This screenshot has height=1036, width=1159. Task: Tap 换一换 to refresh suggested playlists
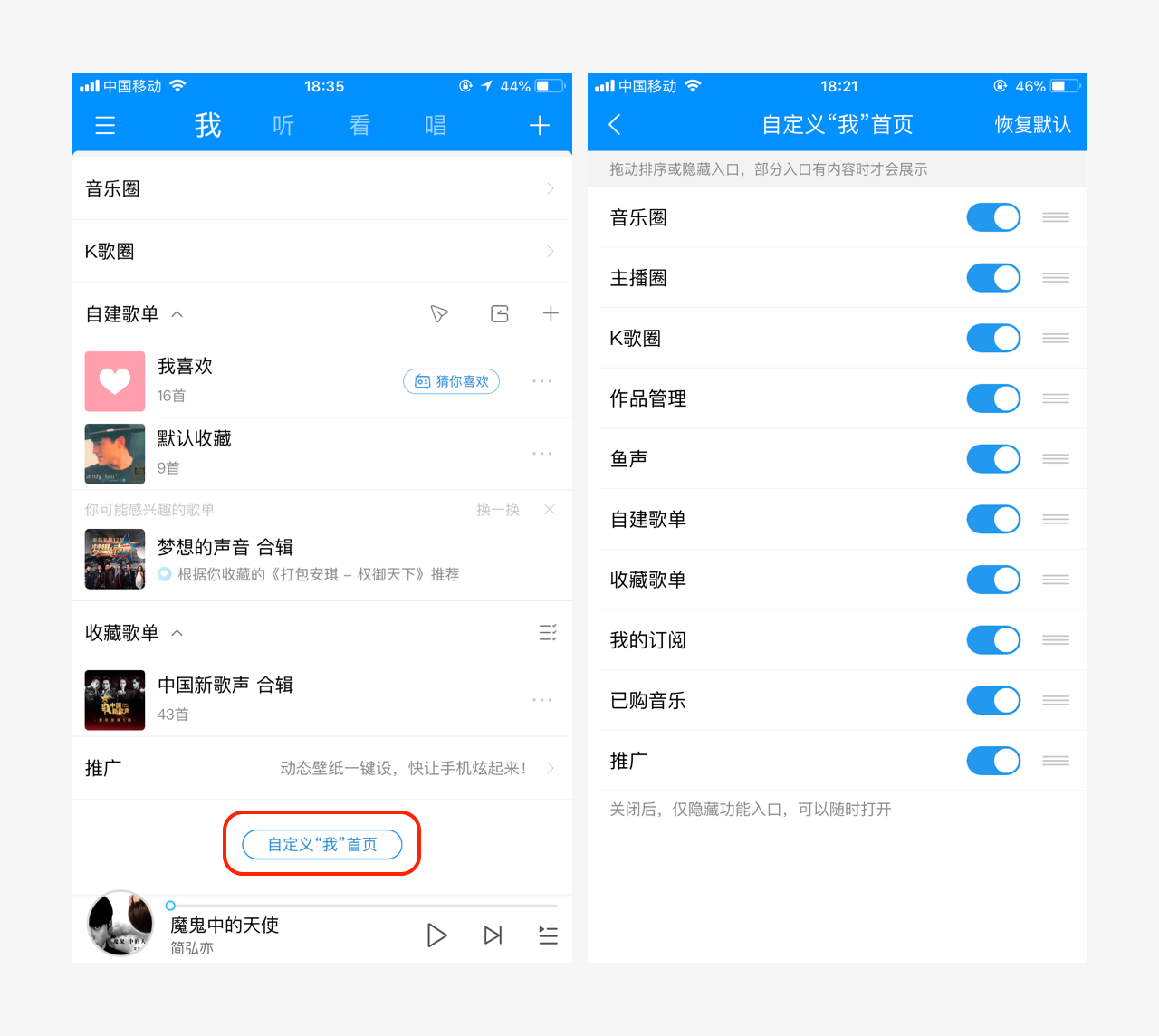click(498, 510)
